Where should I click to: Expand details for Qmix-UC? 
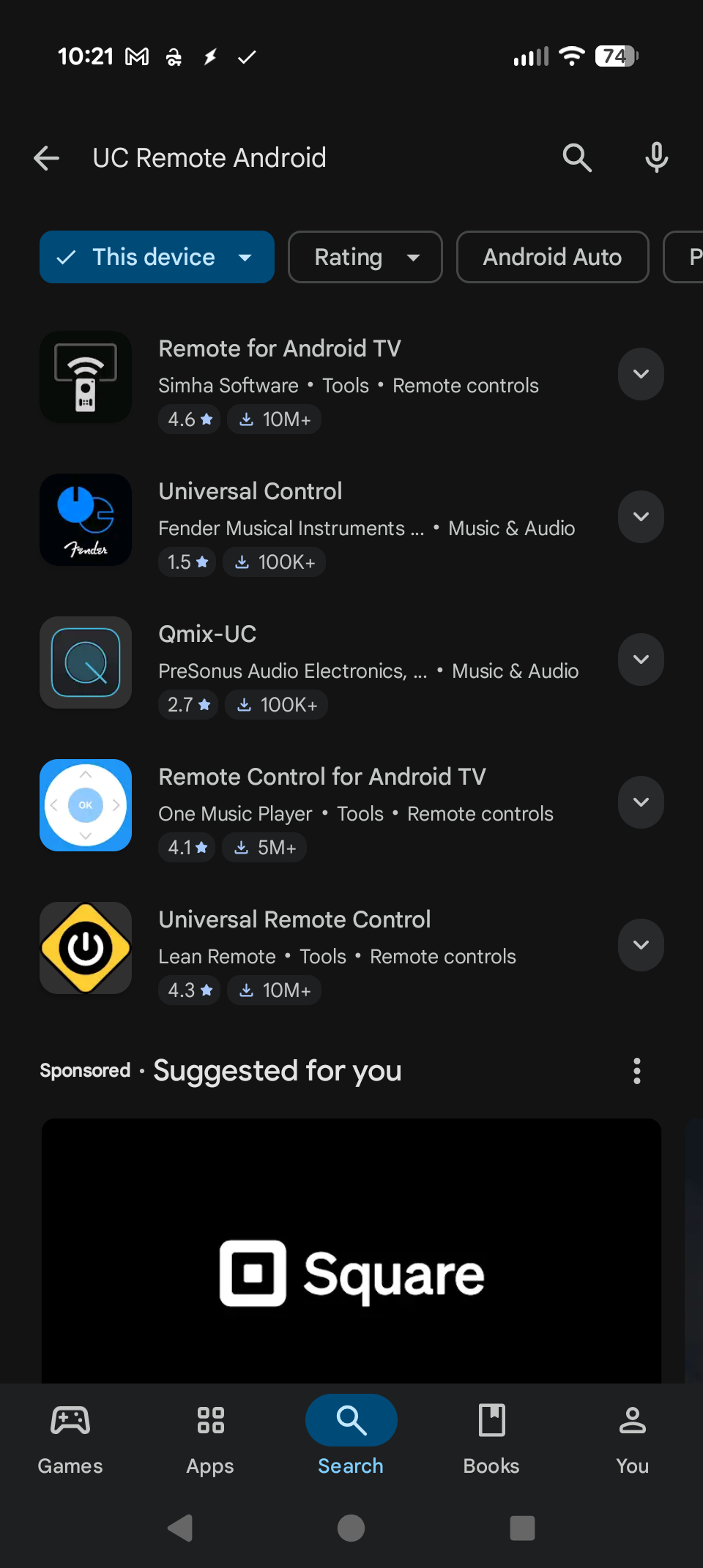(641, 660)
